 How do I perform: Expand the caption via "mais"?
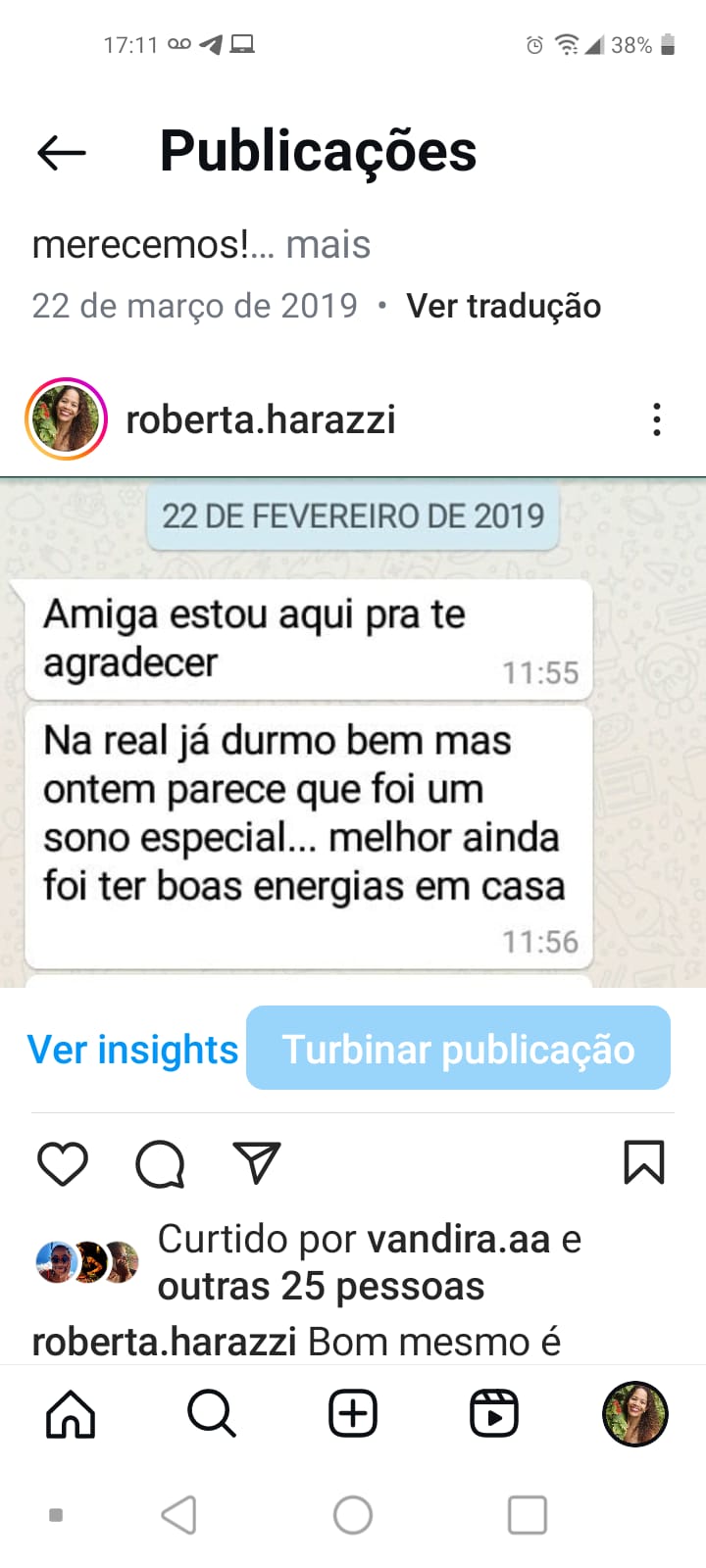pos(328,244)
